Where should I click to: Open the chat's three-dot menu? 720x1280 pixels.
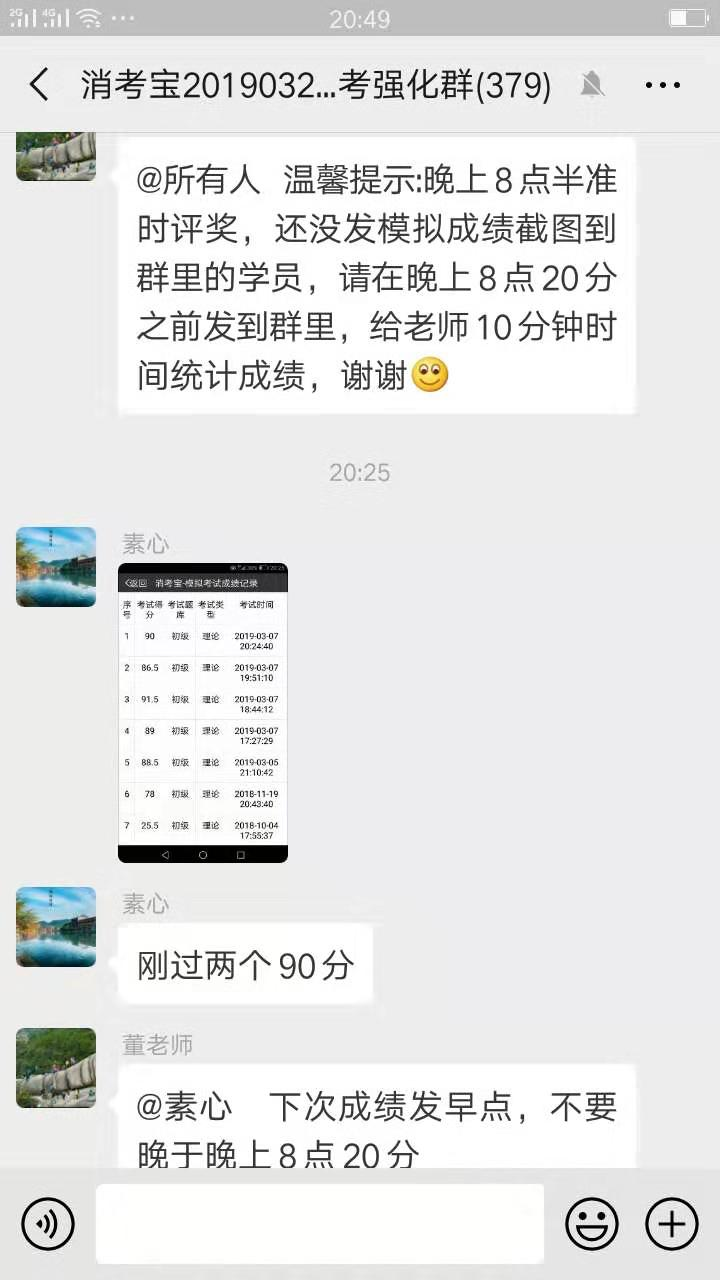pyautogui.click(x=662, y=86)
